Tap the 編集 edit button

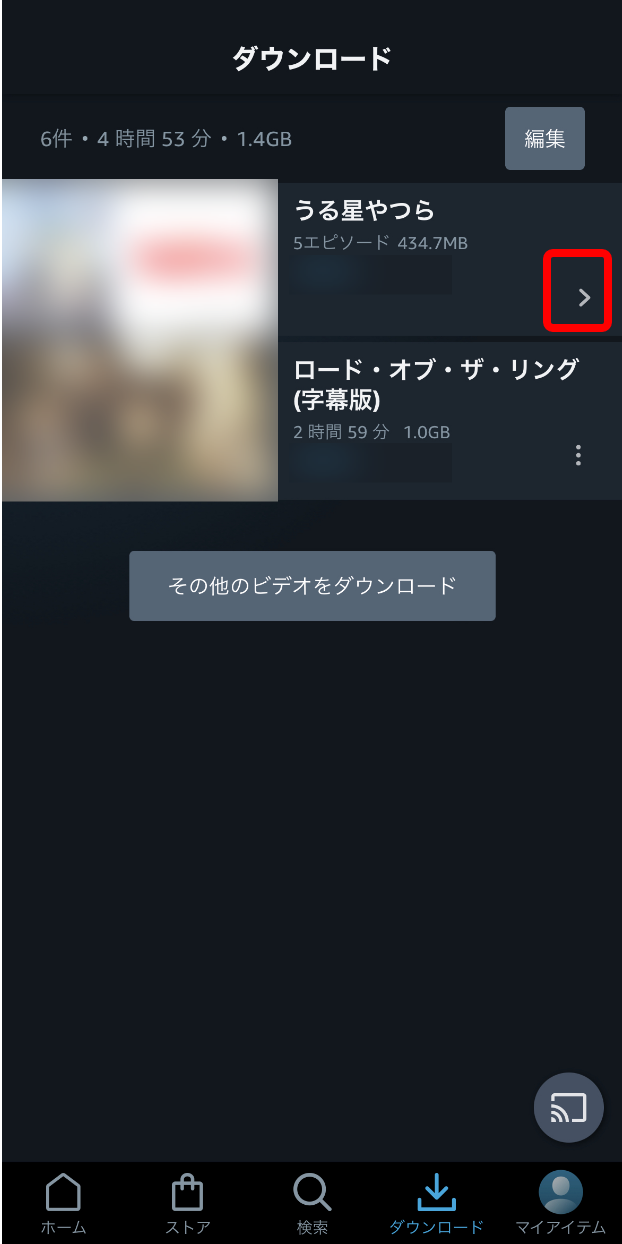click(544, 138)
